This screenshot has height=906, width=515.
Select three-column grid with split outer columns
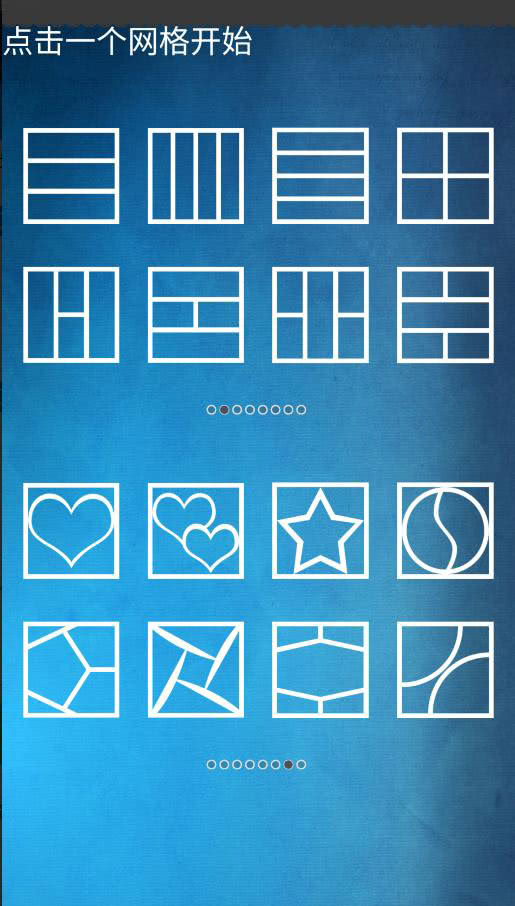point(320,315)
